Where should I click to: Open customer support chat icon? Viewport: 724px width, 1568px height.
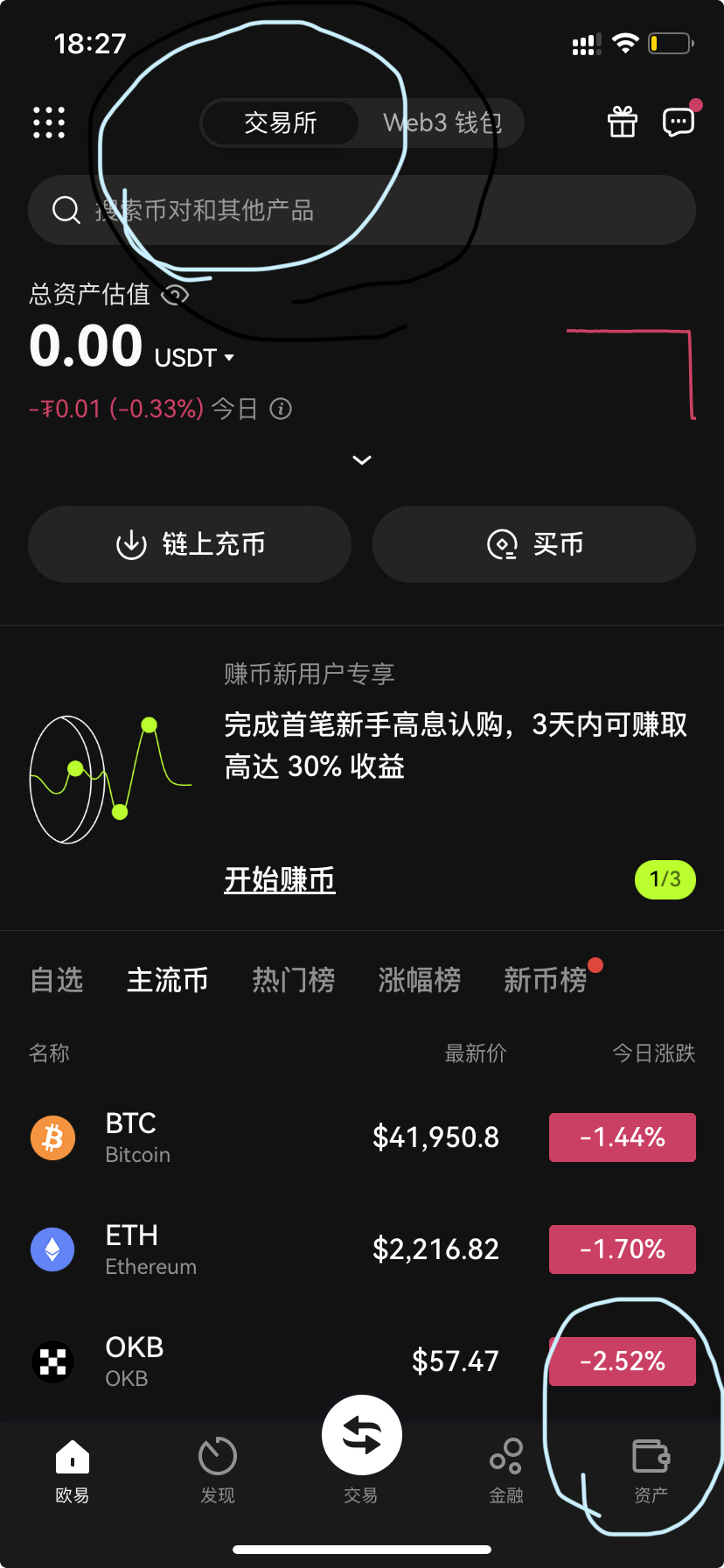679,122
